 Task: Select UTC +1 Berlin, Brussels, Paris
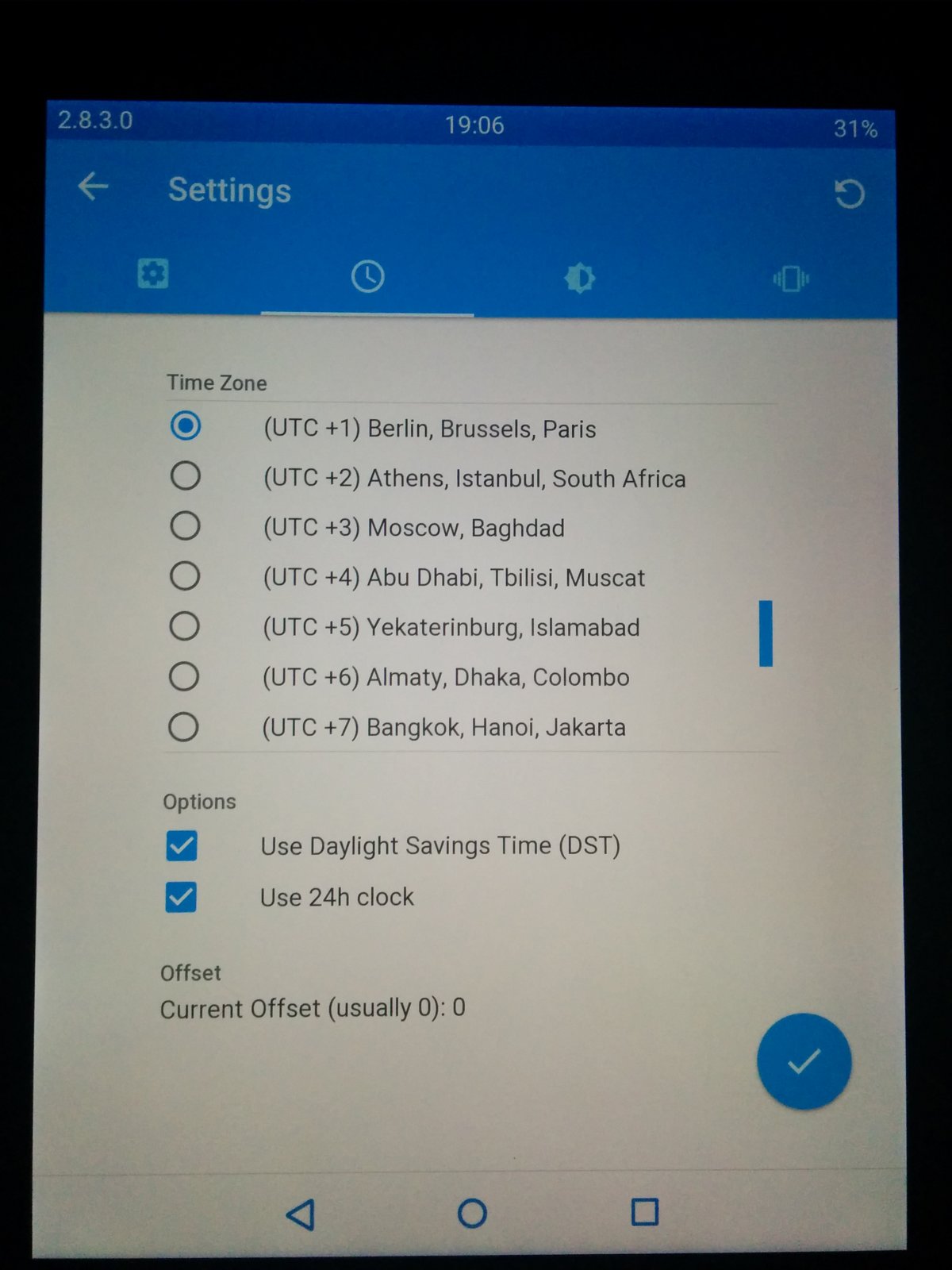pos(186,426)
